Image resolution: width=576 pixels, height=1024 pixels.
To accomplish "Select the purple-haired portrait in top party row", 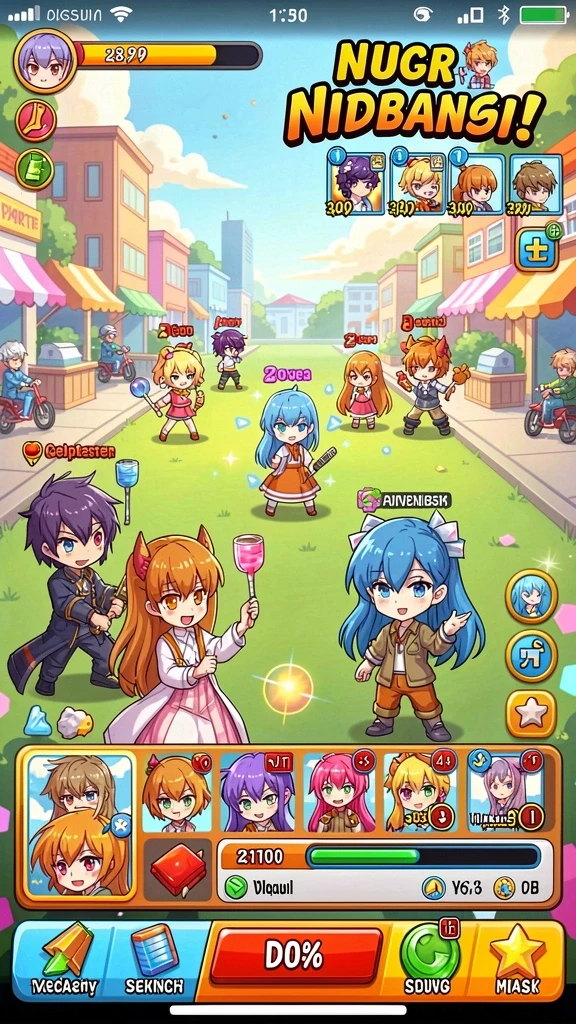I will coord(357,184).
